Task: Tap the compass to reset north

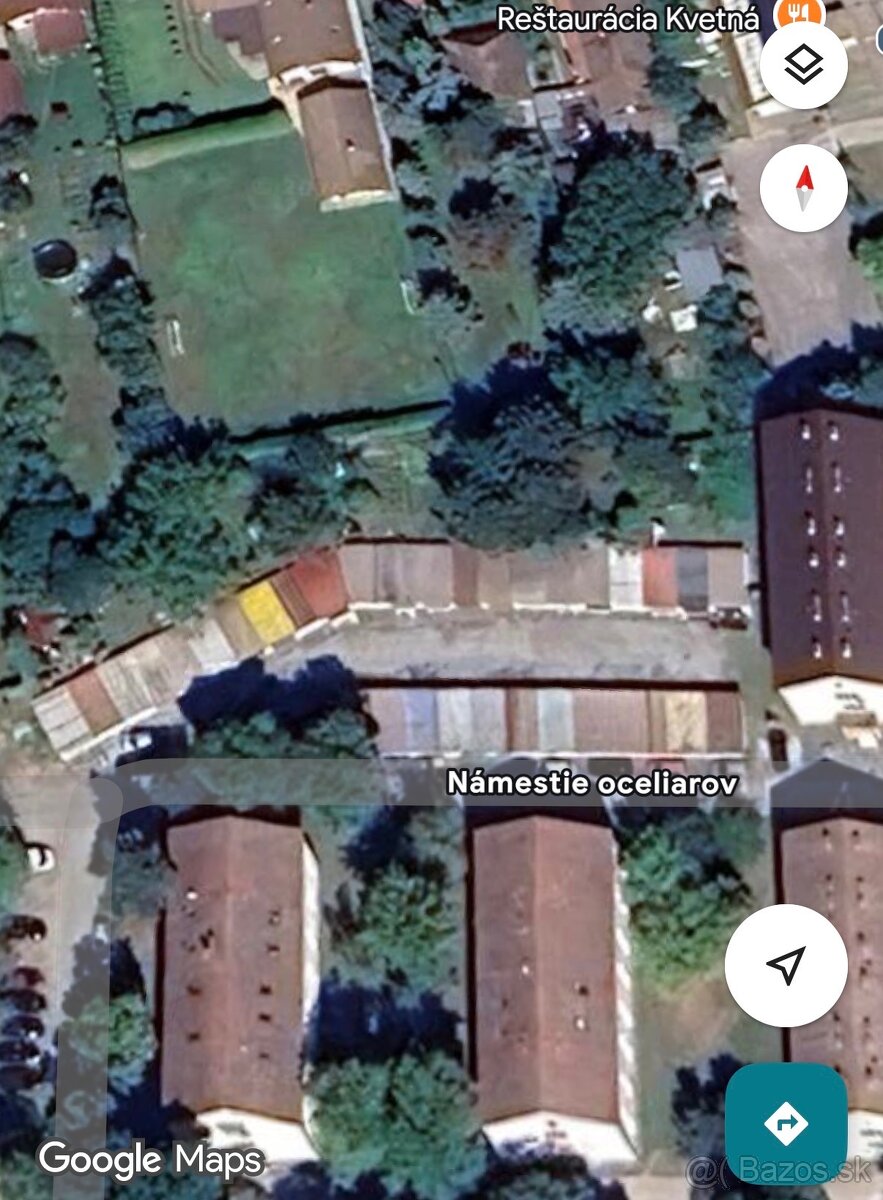Action: click(x=803, y=188)
